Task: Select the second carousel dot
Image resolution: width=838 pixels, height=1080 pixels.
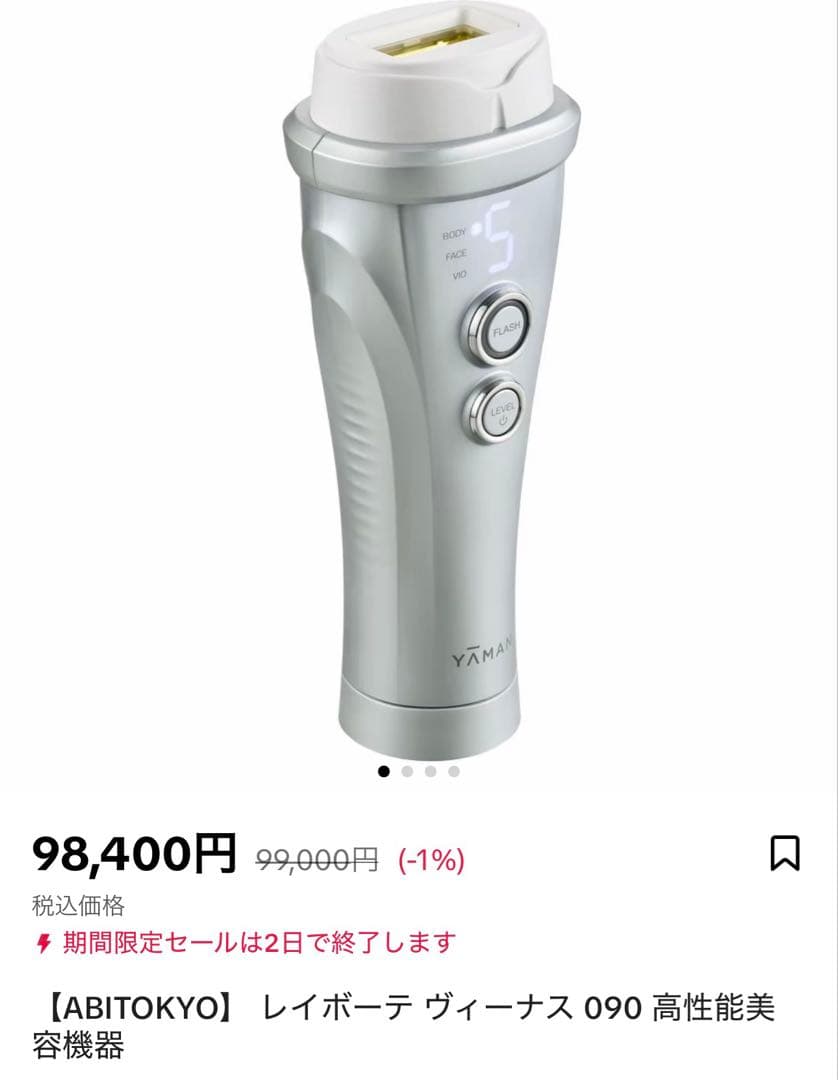Action: [x=408, y=770]
